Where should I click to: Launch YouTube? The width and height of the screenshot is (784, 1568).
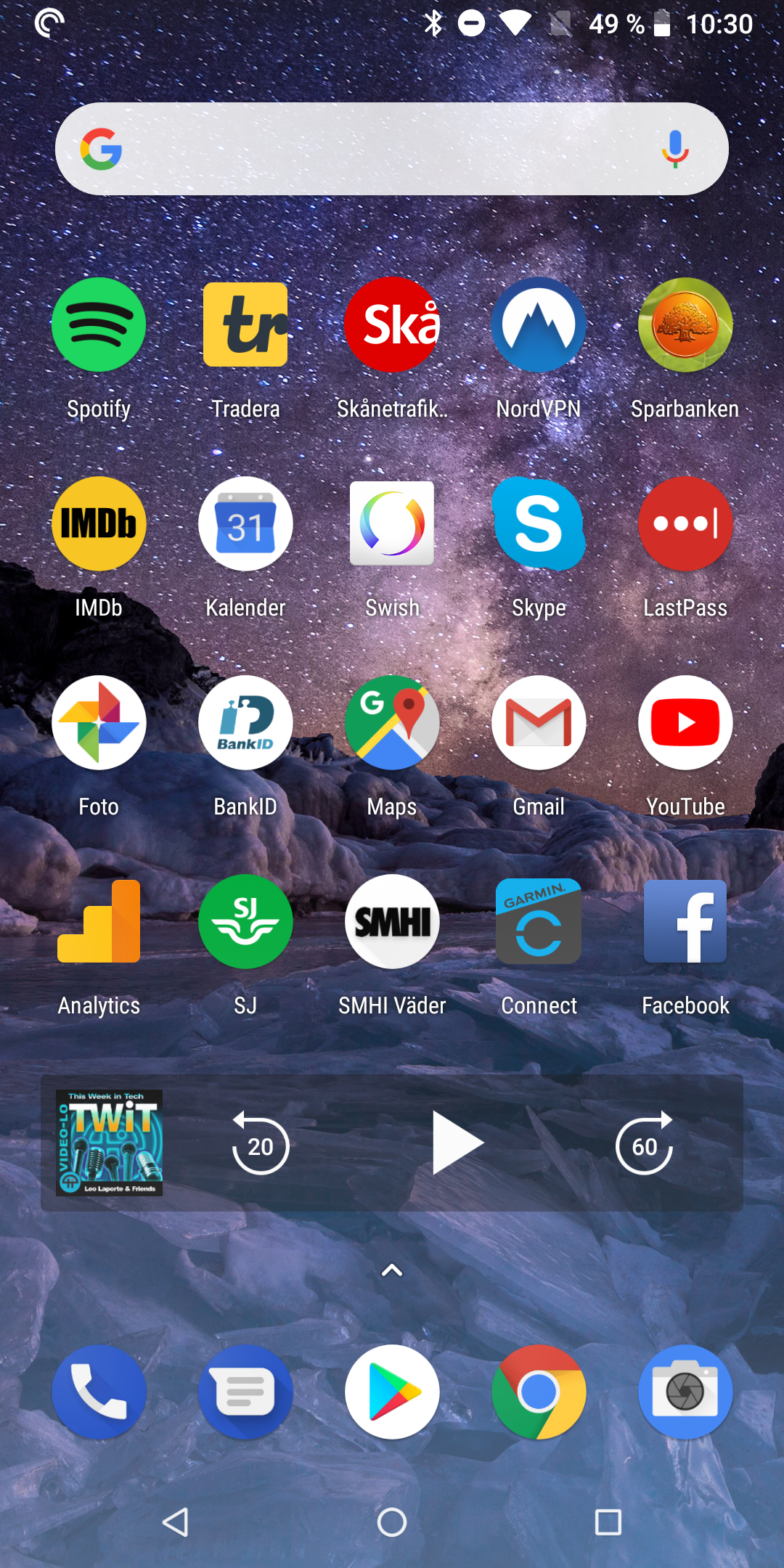coord(685,722)
